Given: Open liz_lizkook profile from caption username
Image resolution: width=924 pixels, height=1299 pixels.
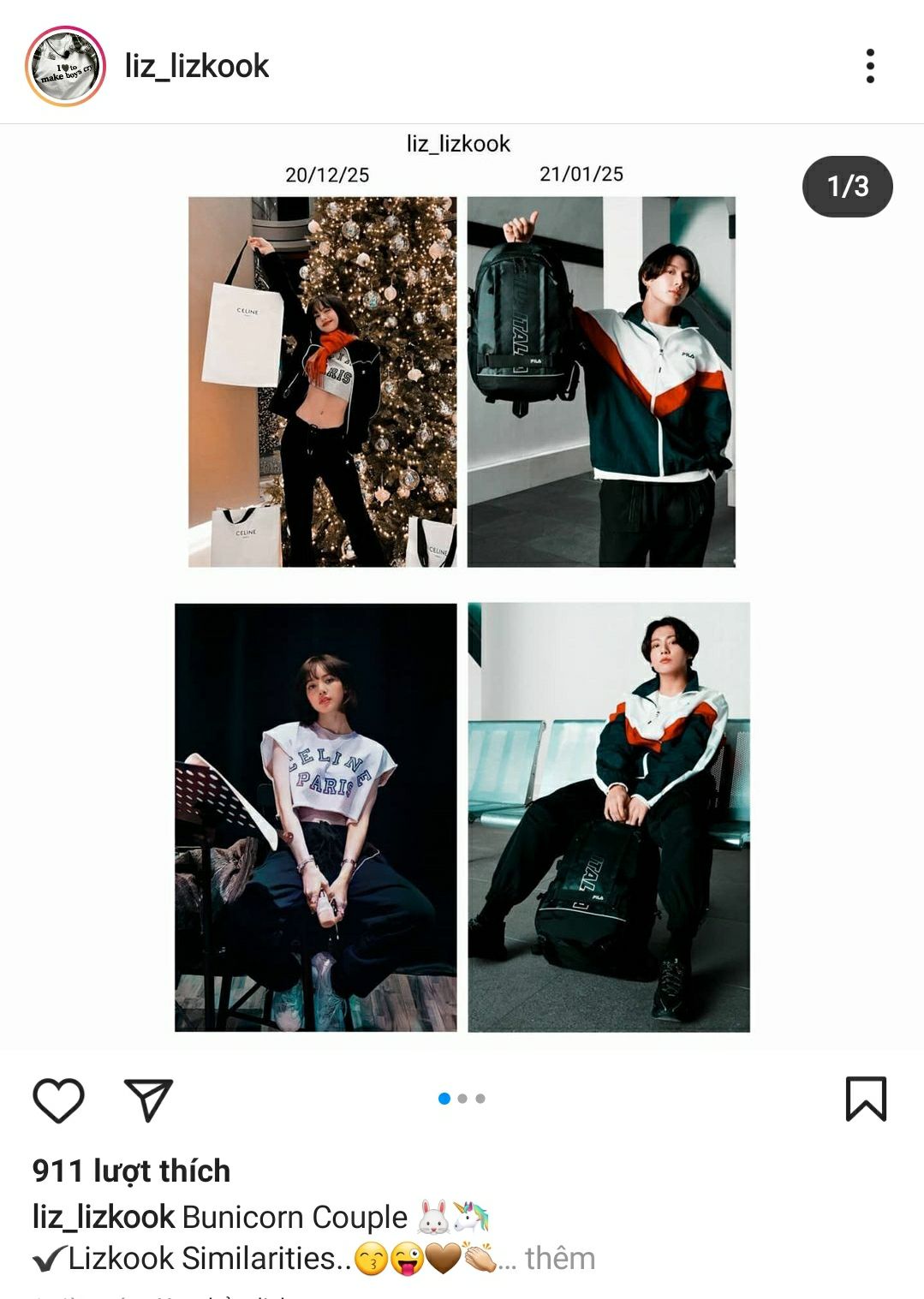Looking at the screenshot, I should point(104,1217).
